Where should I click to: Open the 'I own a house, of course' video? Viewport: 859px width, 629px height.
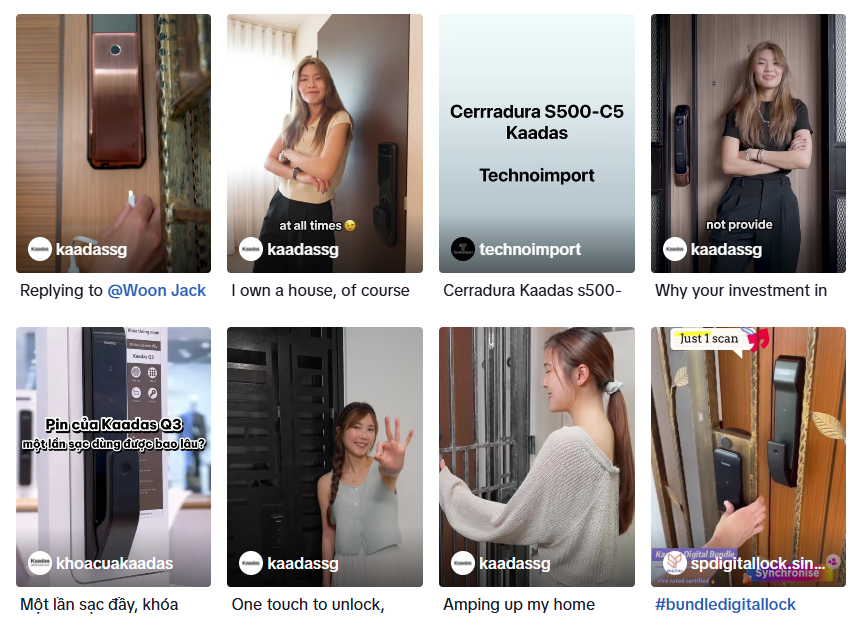tap(324, 143)
